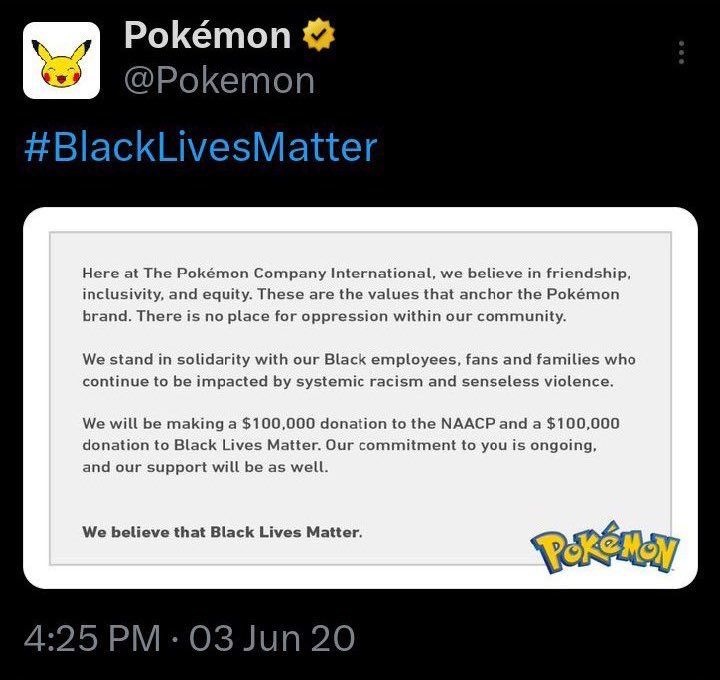
Task: Open the Pokémon profile picture
Action: 61,60
